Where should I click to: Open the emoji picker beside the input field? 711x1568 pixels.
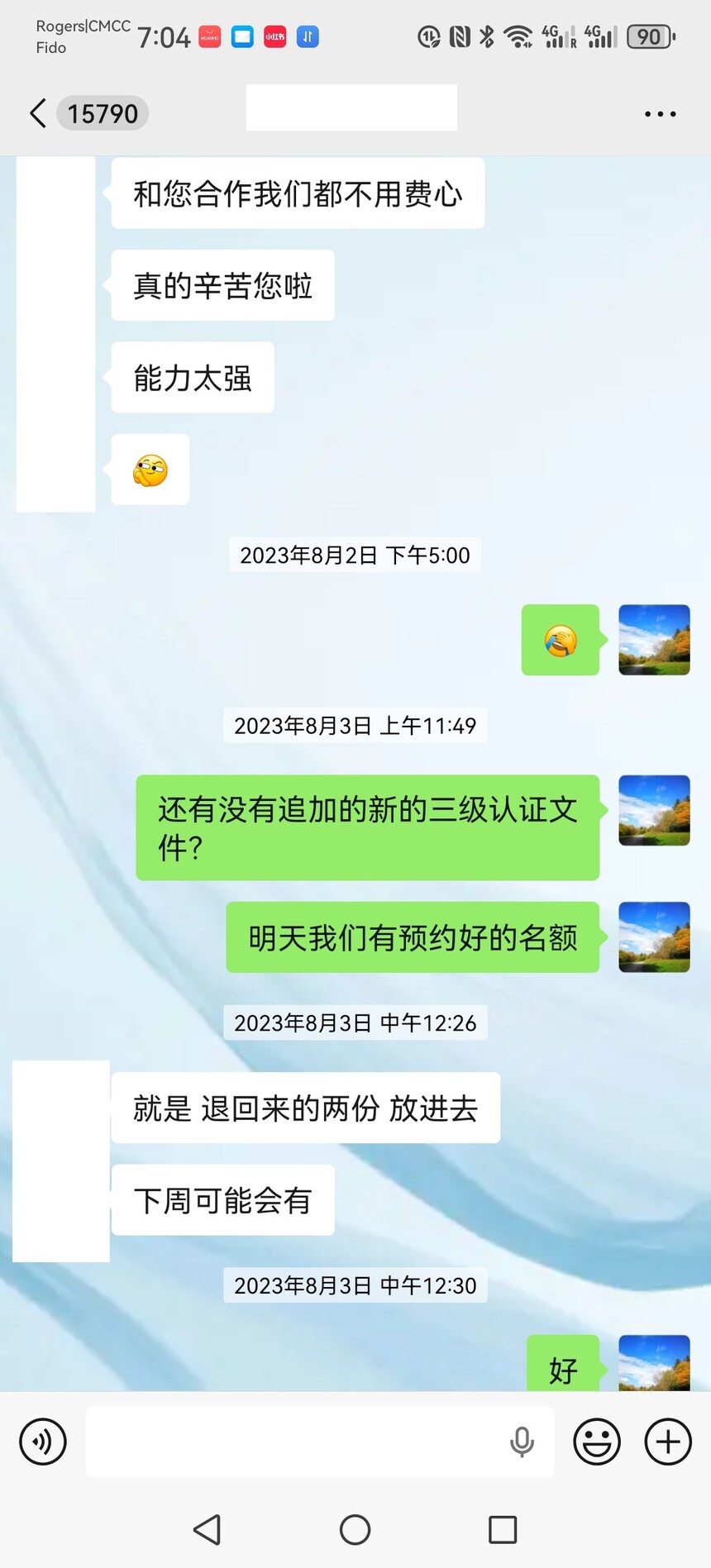pyautogui.click(x=596, y=1442)
